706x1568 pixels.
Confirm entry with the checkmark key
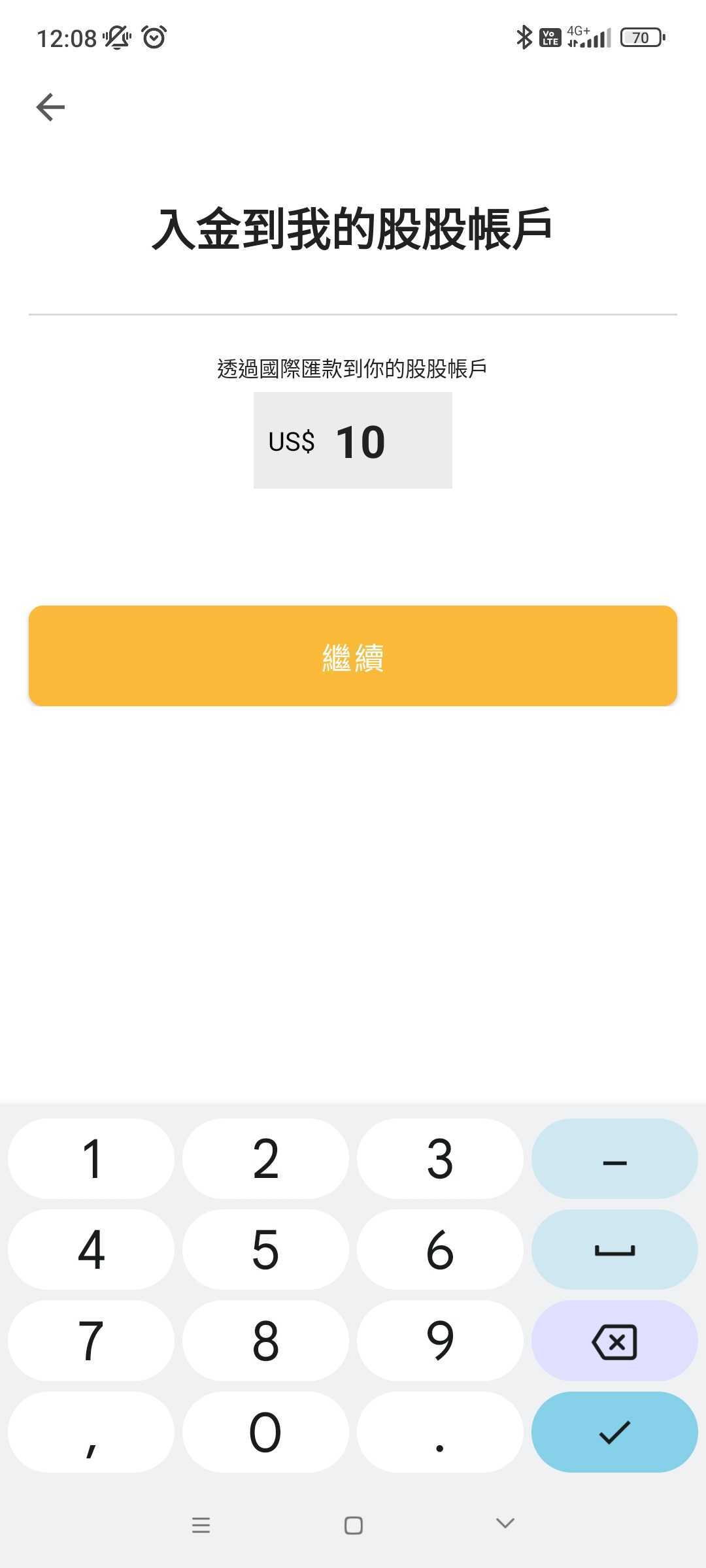614,1431
